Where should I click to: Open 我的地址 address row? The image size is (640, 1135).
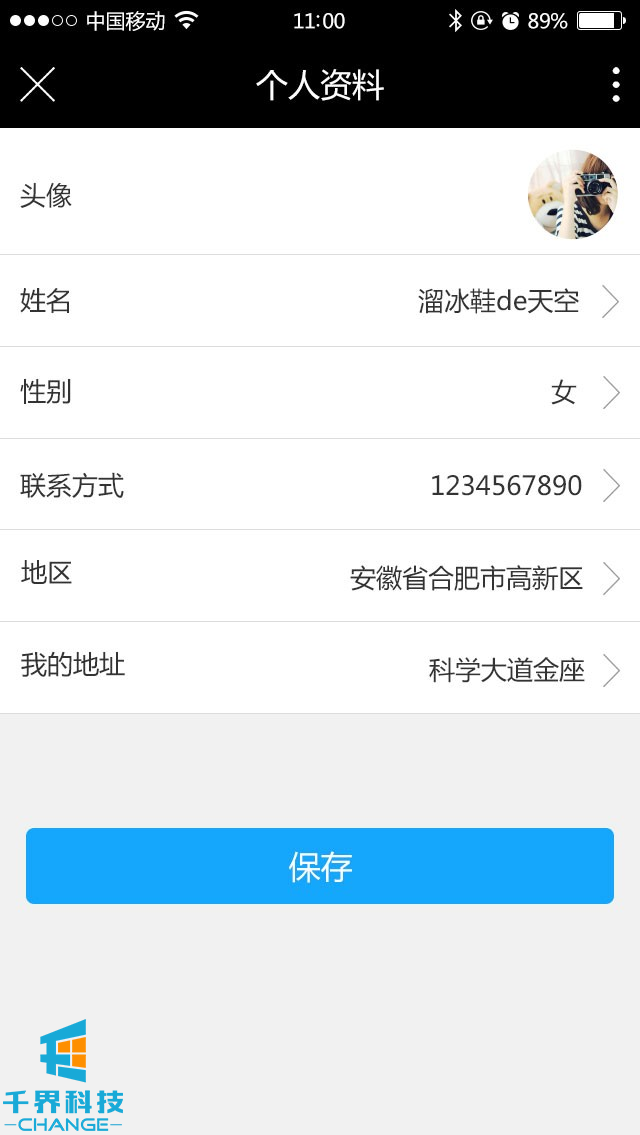point(320,668)
